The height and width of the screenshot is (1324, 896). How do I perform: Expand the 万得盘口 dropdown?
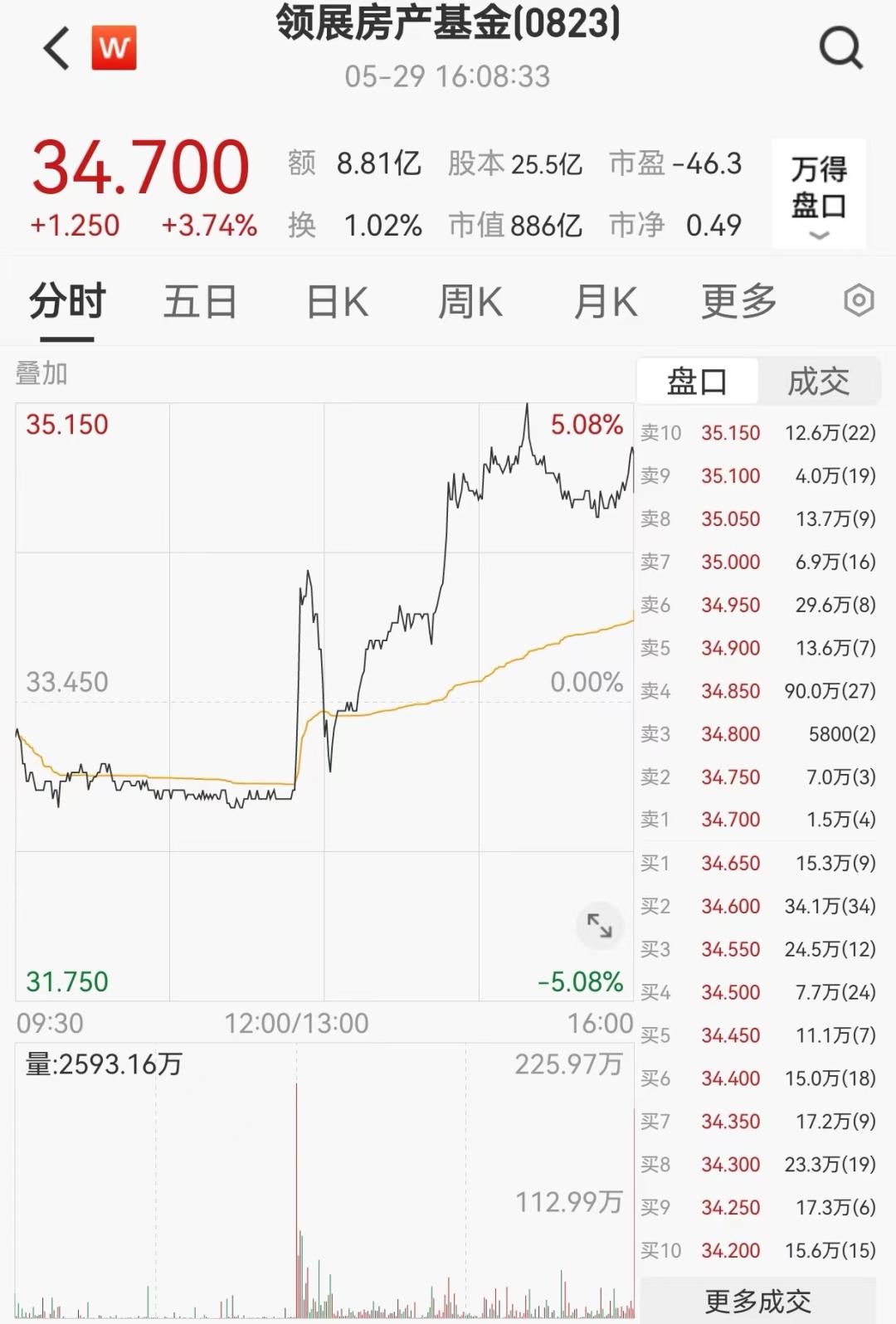819,194
